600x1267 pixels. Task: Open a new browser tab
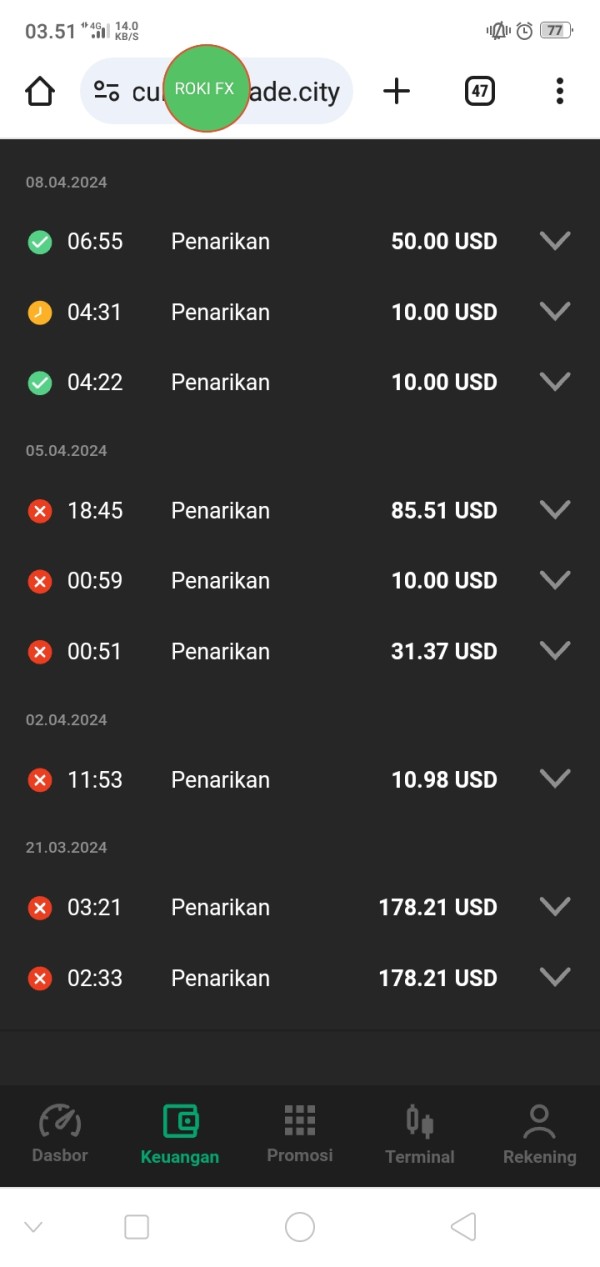pos(397,92)
